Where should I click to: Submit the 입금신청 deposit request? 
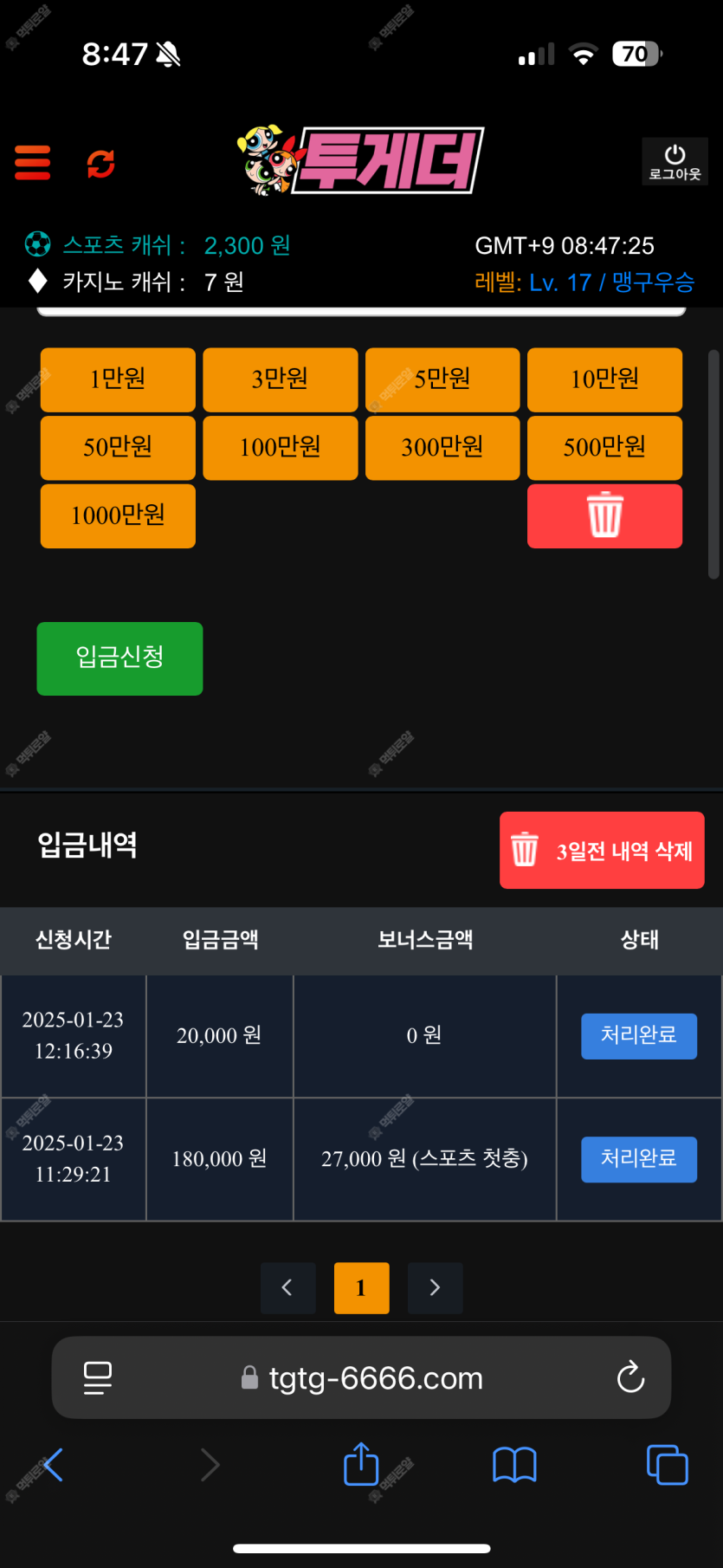(119, 658)
